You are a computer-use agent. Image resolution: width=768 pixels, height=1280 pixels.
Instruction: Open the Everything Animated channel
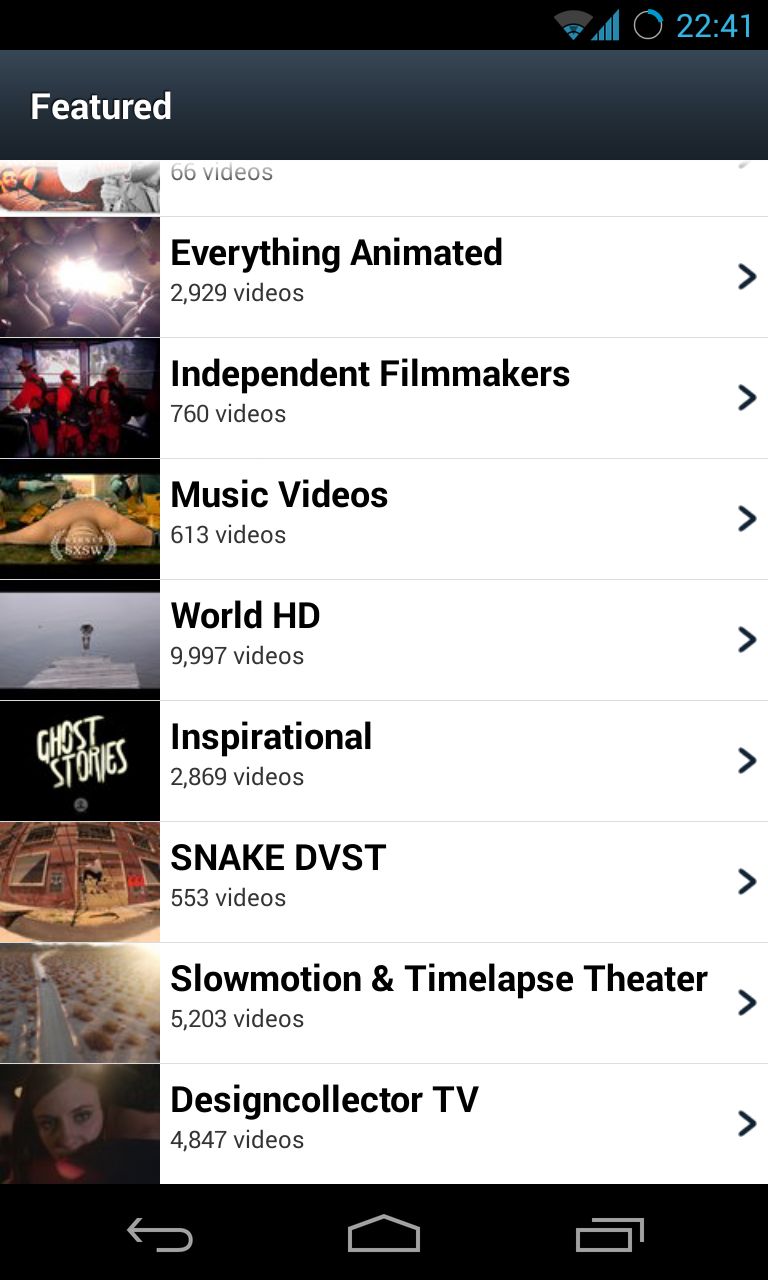[x=384, y=277]
